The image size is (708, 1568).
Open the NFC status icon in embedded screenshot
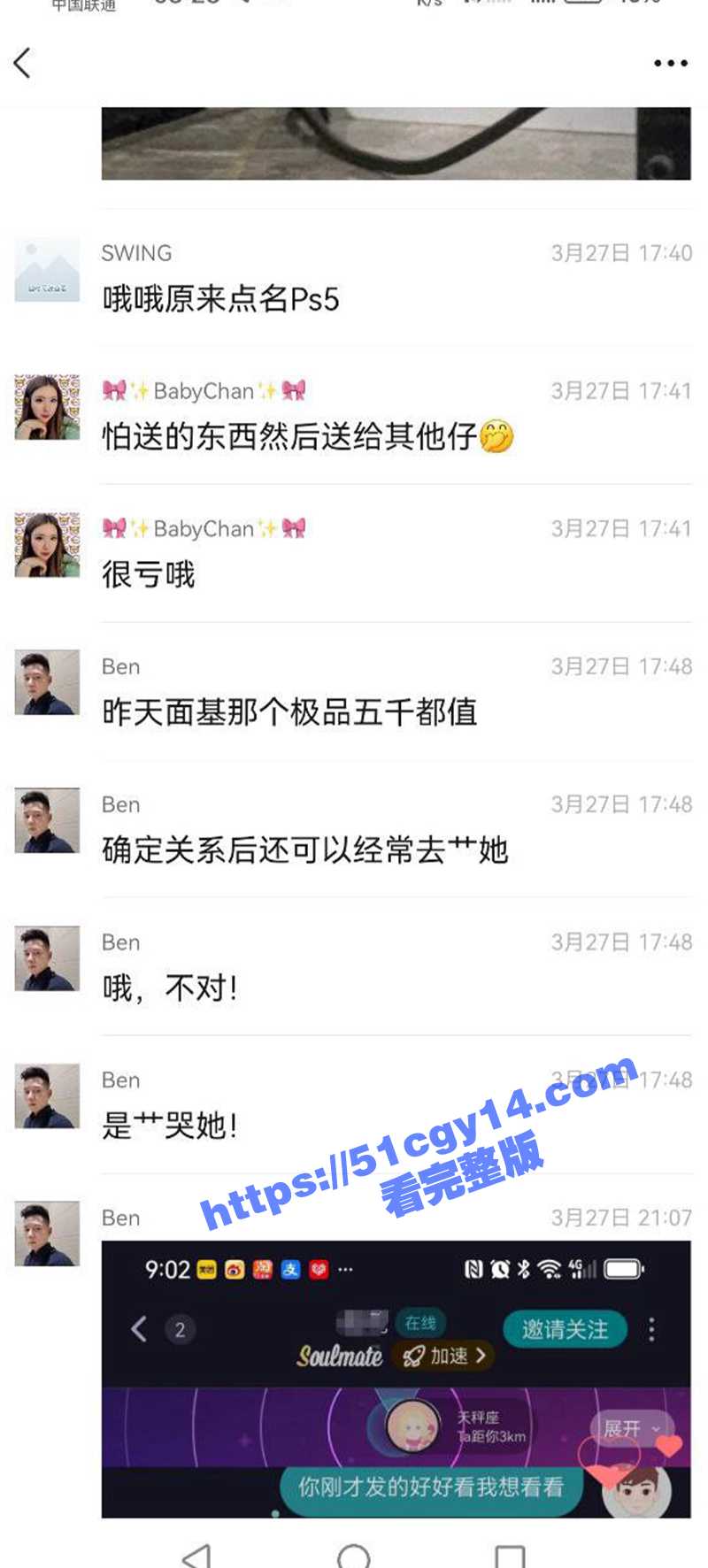pyautogui.click(x=473, y=1267)
